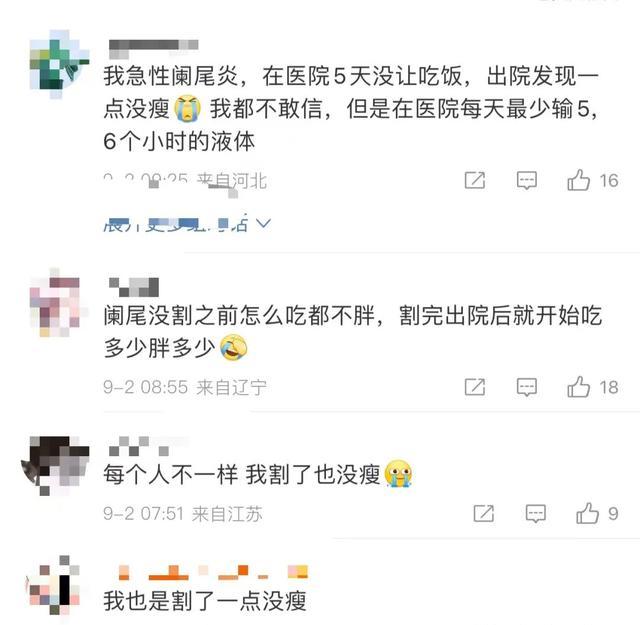The width and height of the screenshot is (640, 625).
Task: Open the reply icon on the 辽宁 comment
Action: tap(527, 387)
